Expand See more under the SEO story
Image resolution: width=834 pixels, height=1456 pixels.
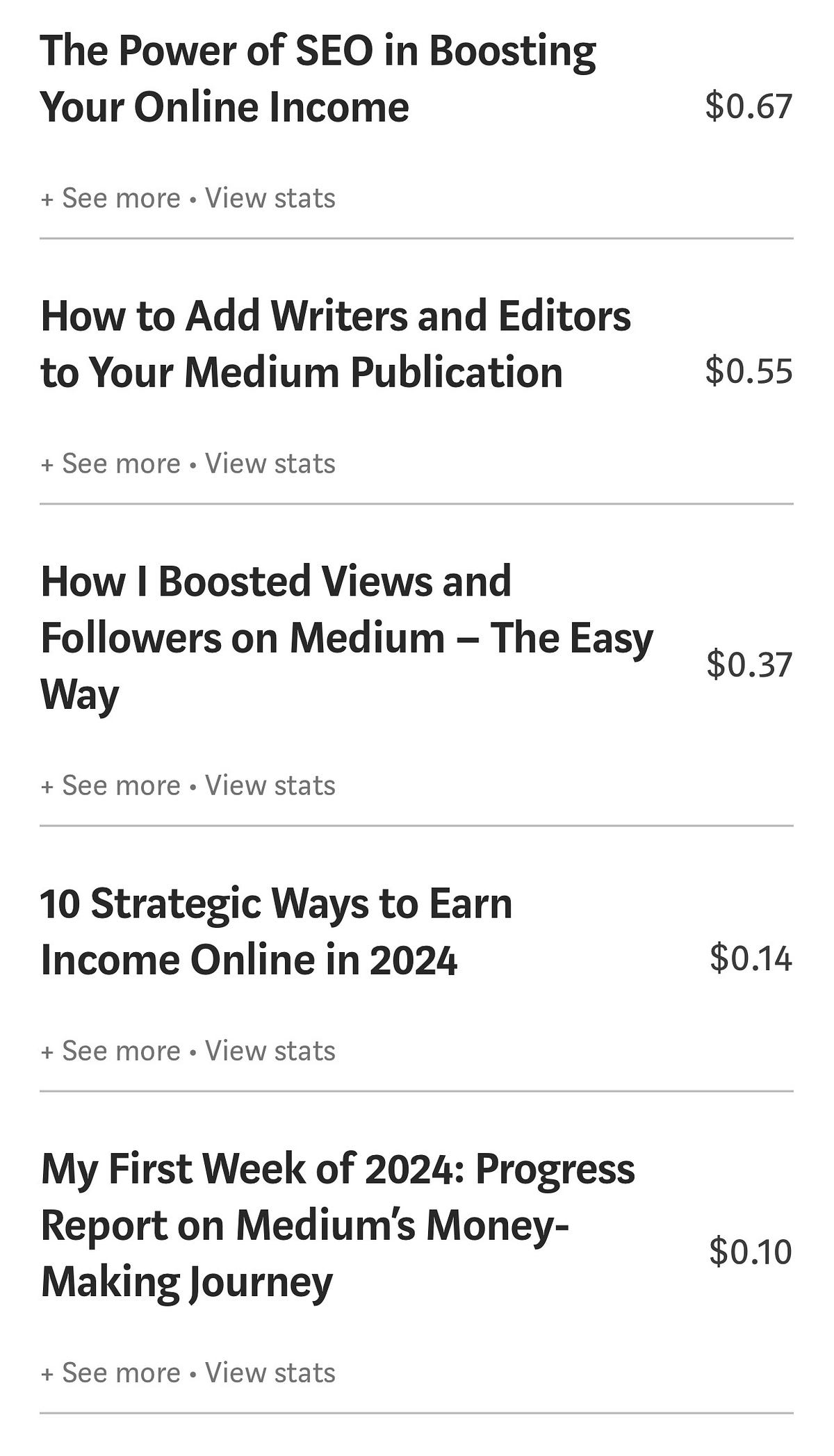[x=111, y=199]
